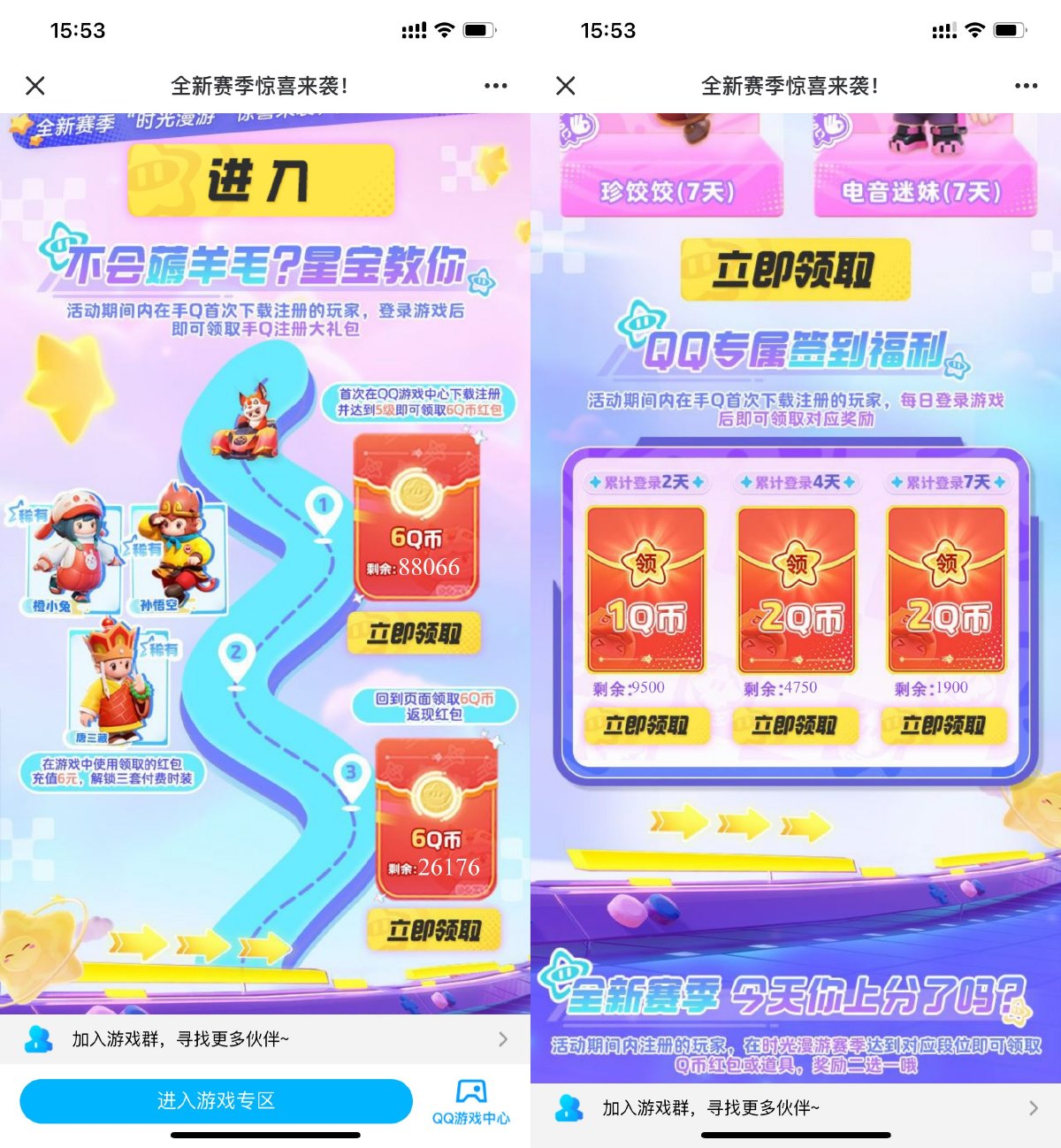Viewport: 1061px width, 1148px height.
Task: Select the 珍饺饺(7天) reward tab
Action: point(668,190)
